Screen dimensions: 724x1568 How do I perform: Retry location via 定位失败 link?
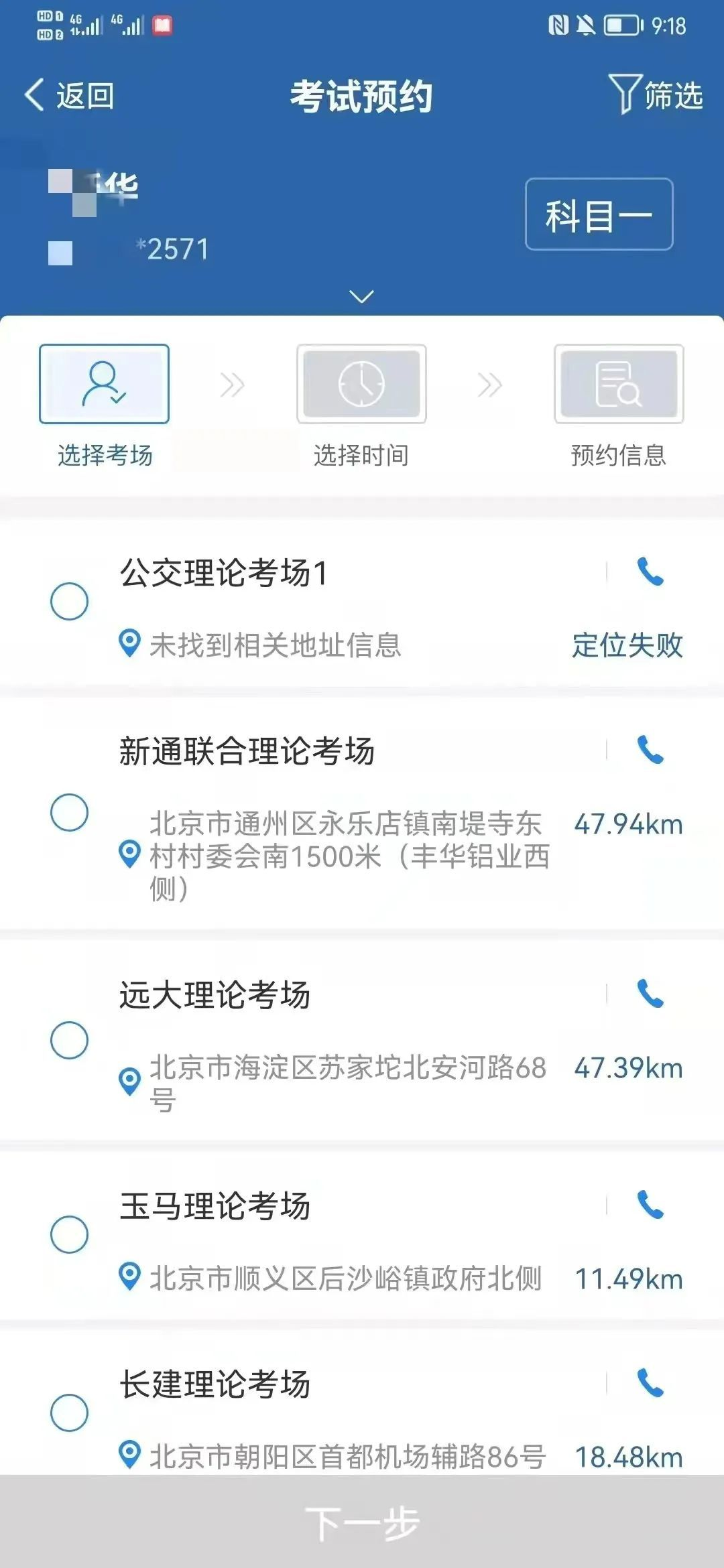coord(627,645)
